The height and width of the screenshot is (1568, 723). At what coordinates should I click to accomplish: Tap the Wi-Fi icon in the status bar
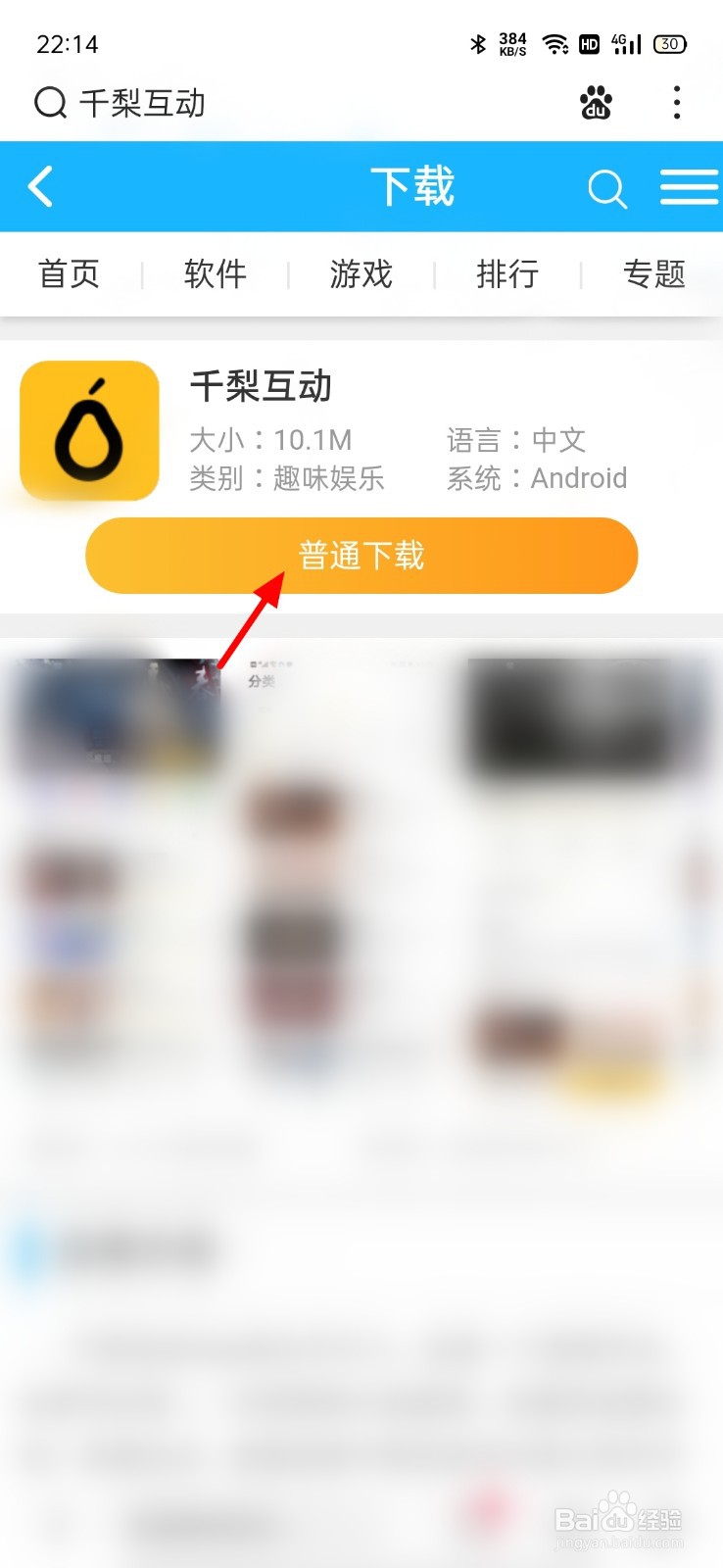(x=555, y=43)
